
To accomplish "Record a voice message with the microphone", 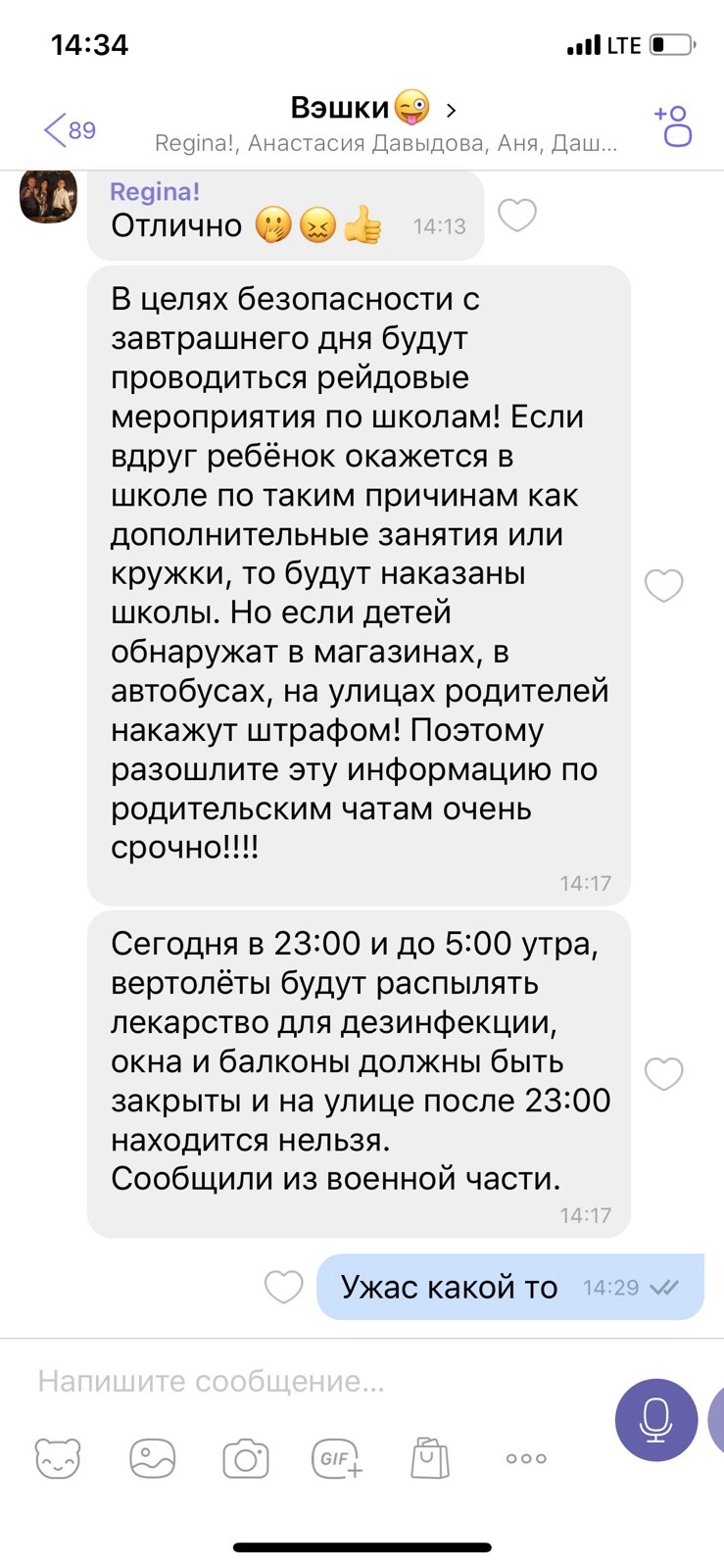I will pos(655,1419).
